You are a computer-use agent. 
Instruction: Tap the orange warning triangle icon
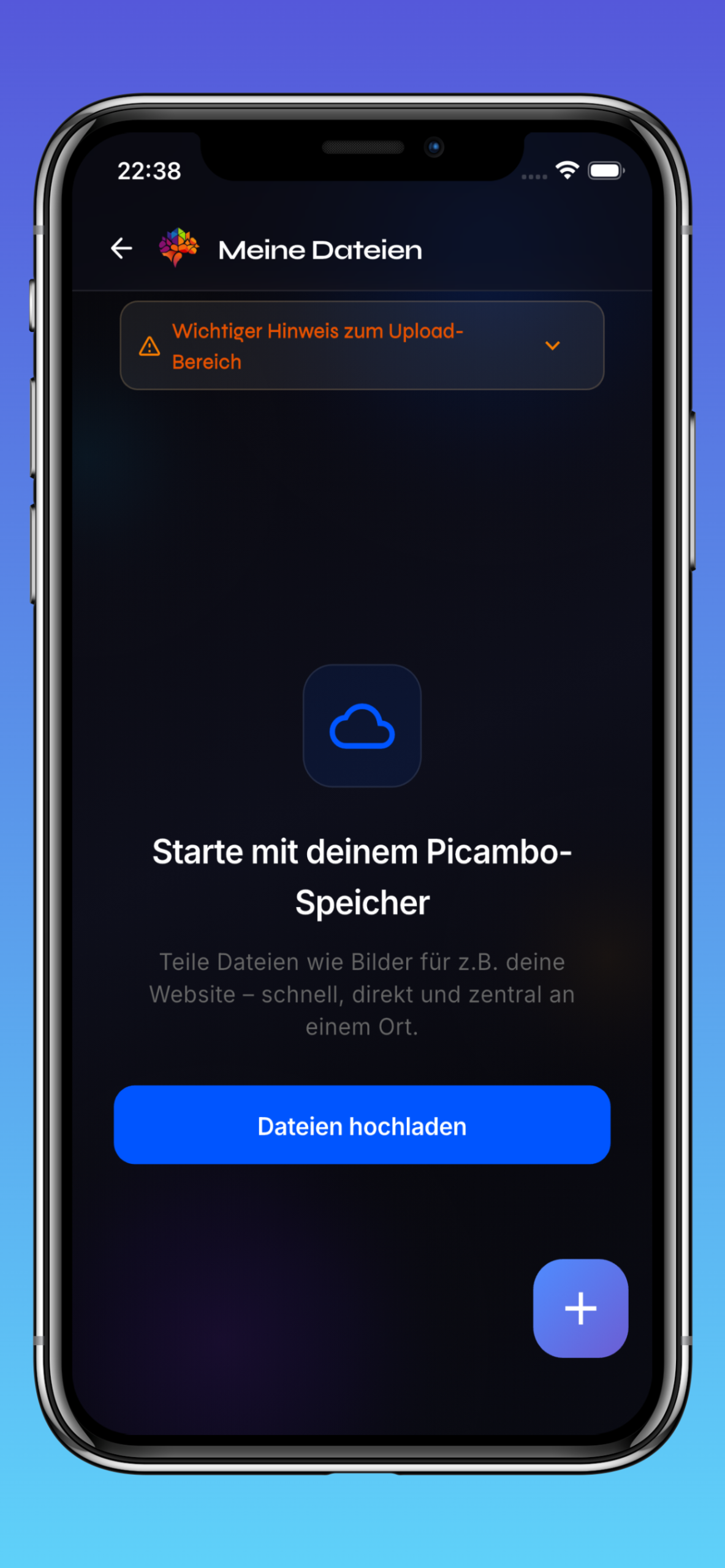[149, 346]
